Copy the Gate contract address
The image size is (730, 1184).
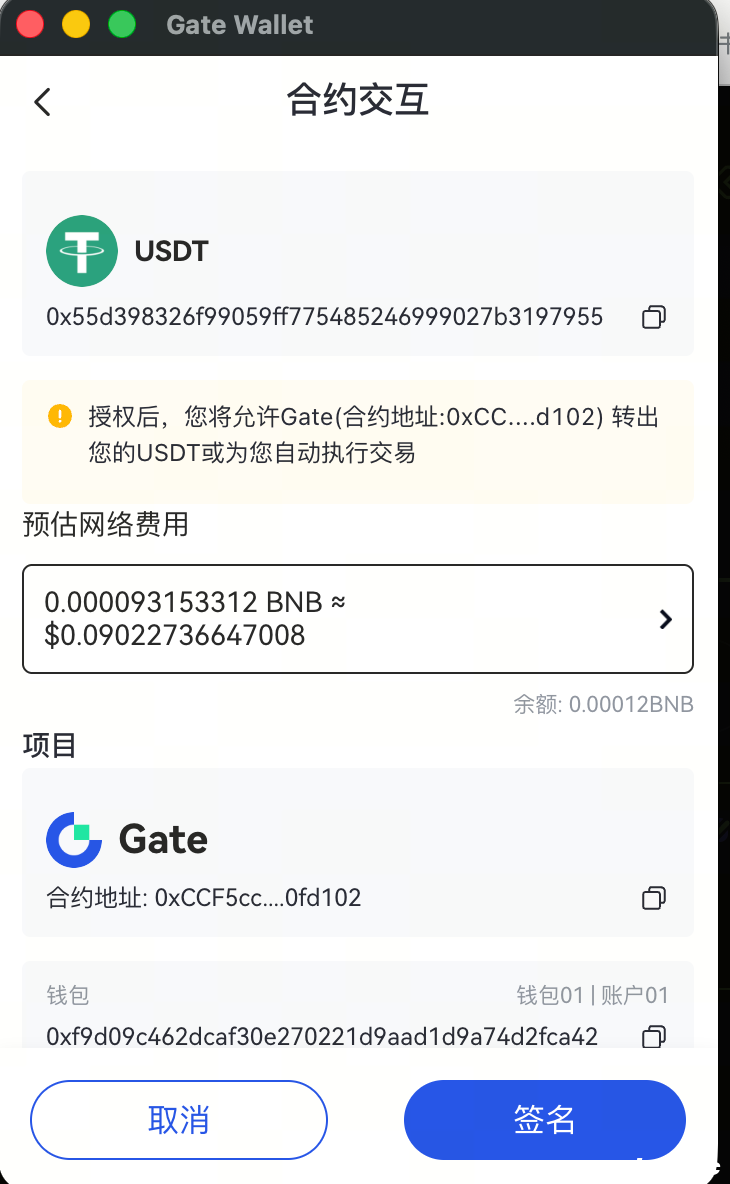click(x=653, y=898)
